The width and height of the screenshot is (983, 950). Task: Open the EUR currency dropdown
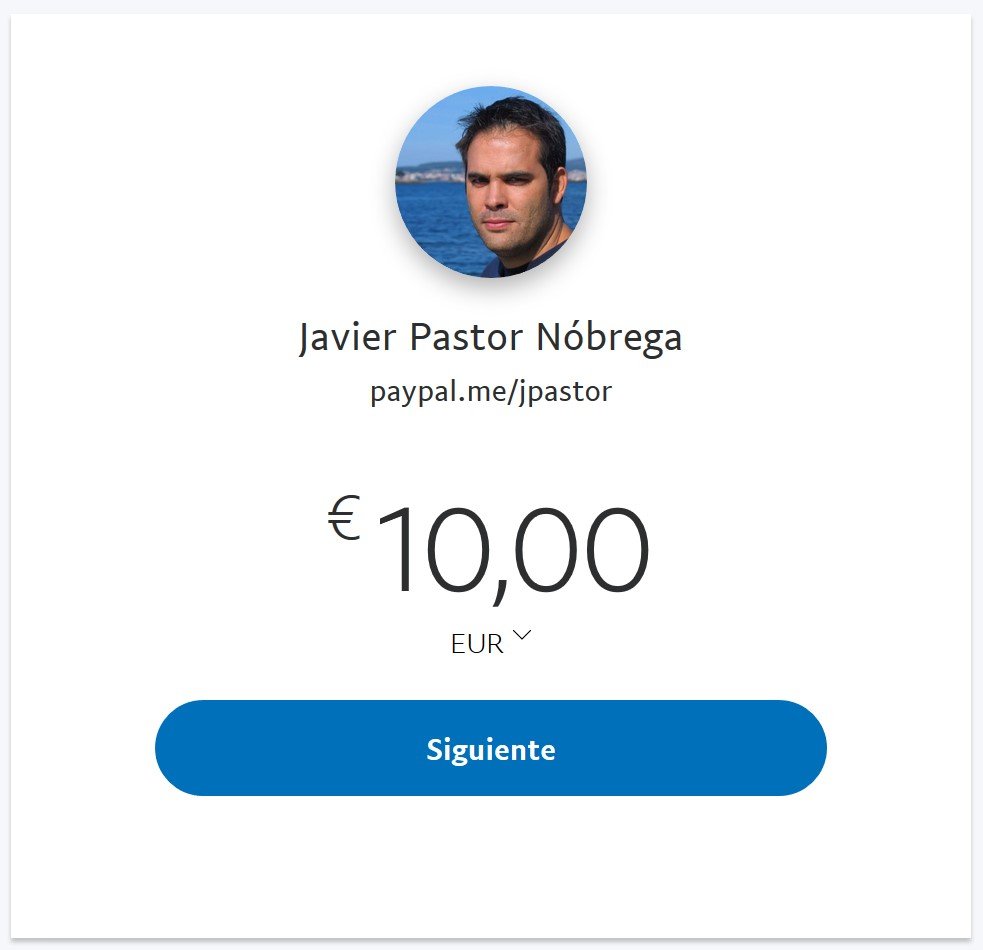coord(490,643)
